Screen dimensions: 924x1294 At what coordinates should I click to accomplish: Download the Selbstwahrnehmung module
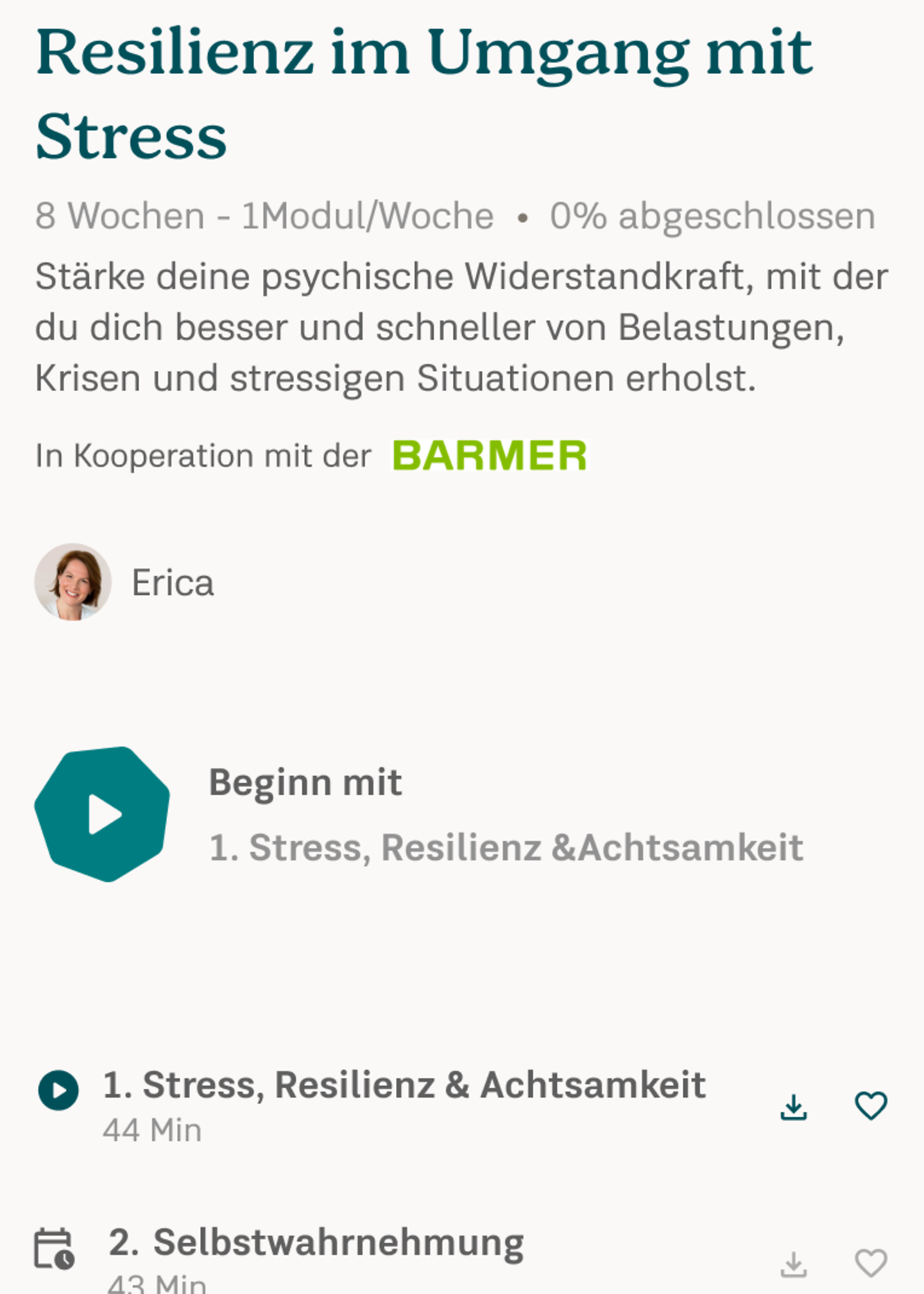point(794,1263)
